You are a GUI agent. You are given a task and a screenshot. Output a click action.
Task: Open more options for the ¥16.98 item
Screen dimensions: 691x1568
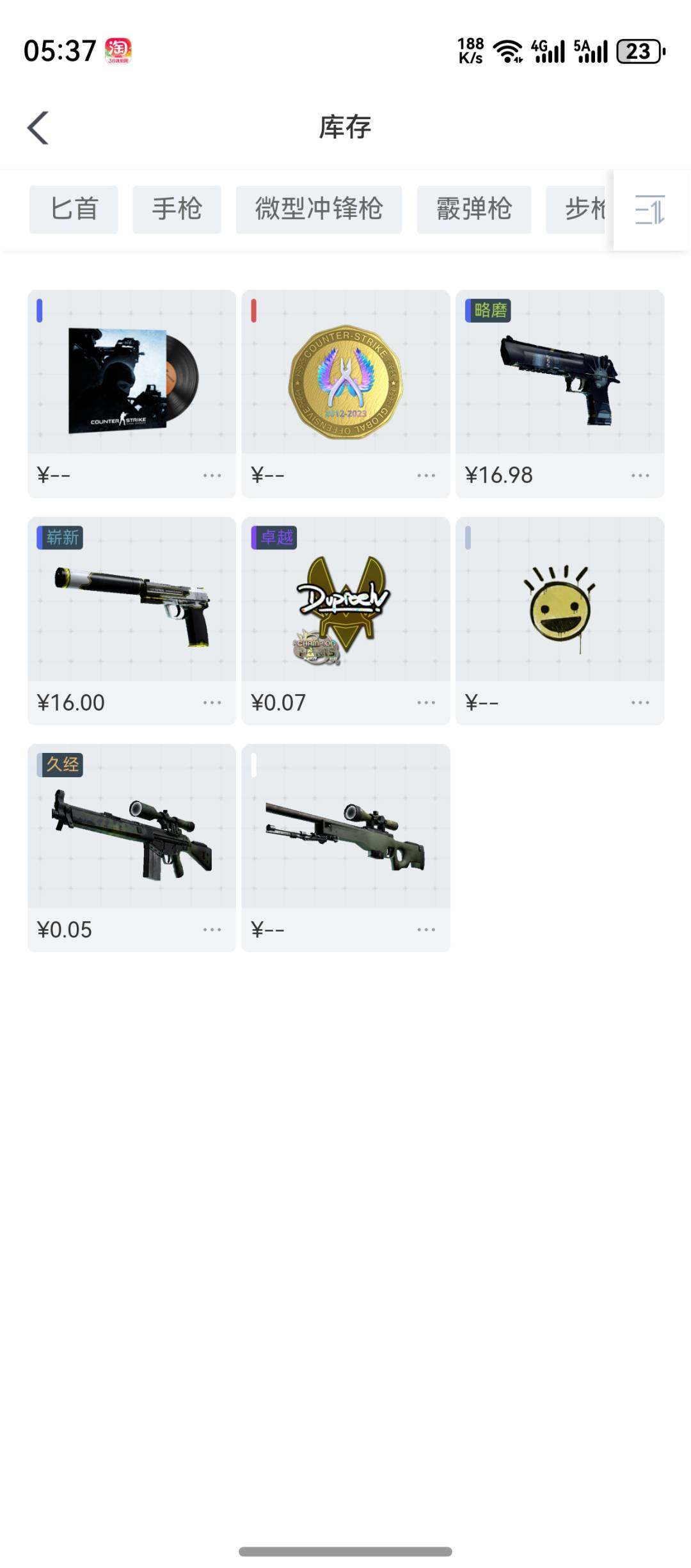point(640,476)
